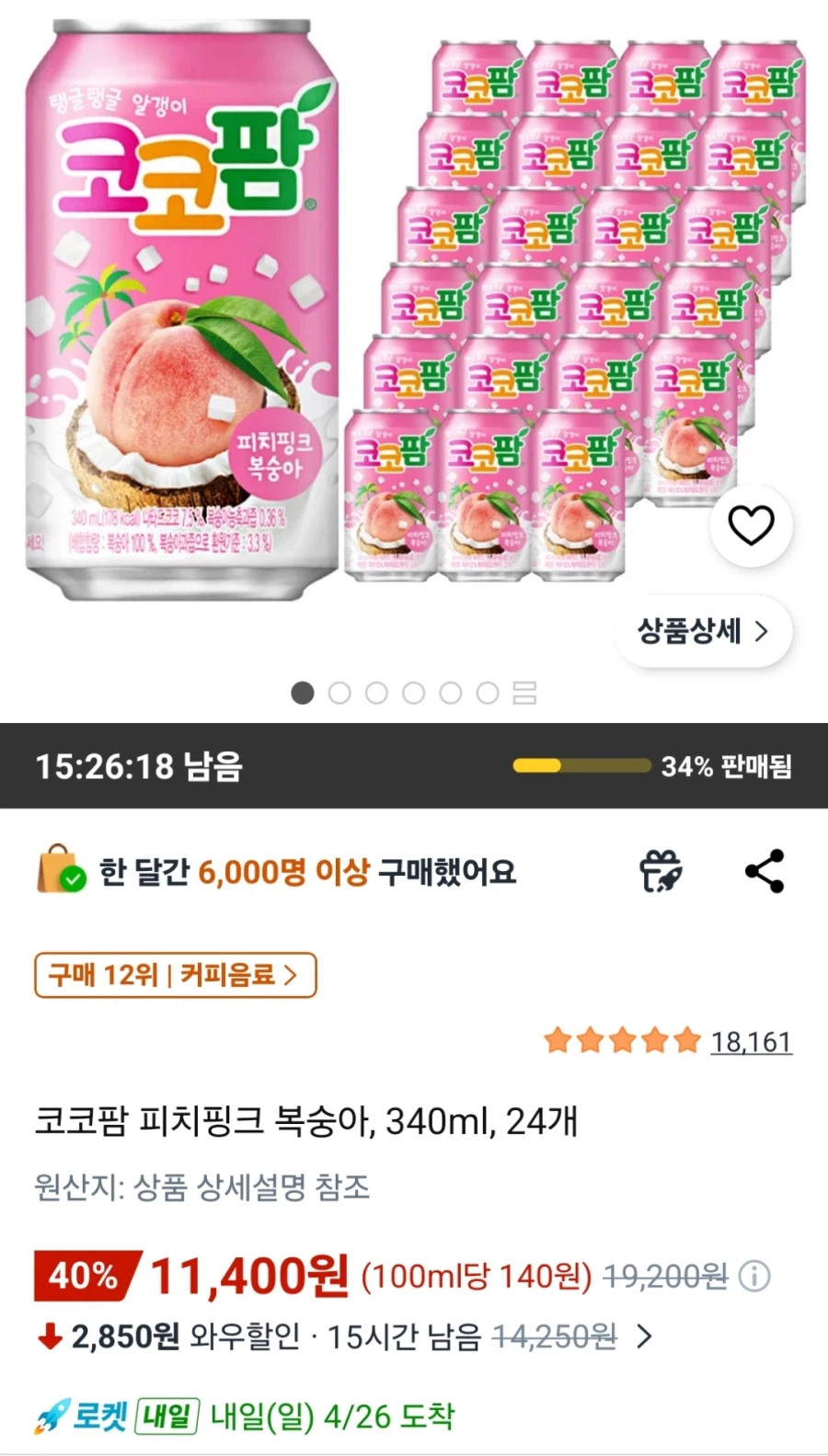Image resolution: width=828 pixels, height=1456 pixels.
Task: Expand the 상품상세 product details
Action: pos(702,630)
